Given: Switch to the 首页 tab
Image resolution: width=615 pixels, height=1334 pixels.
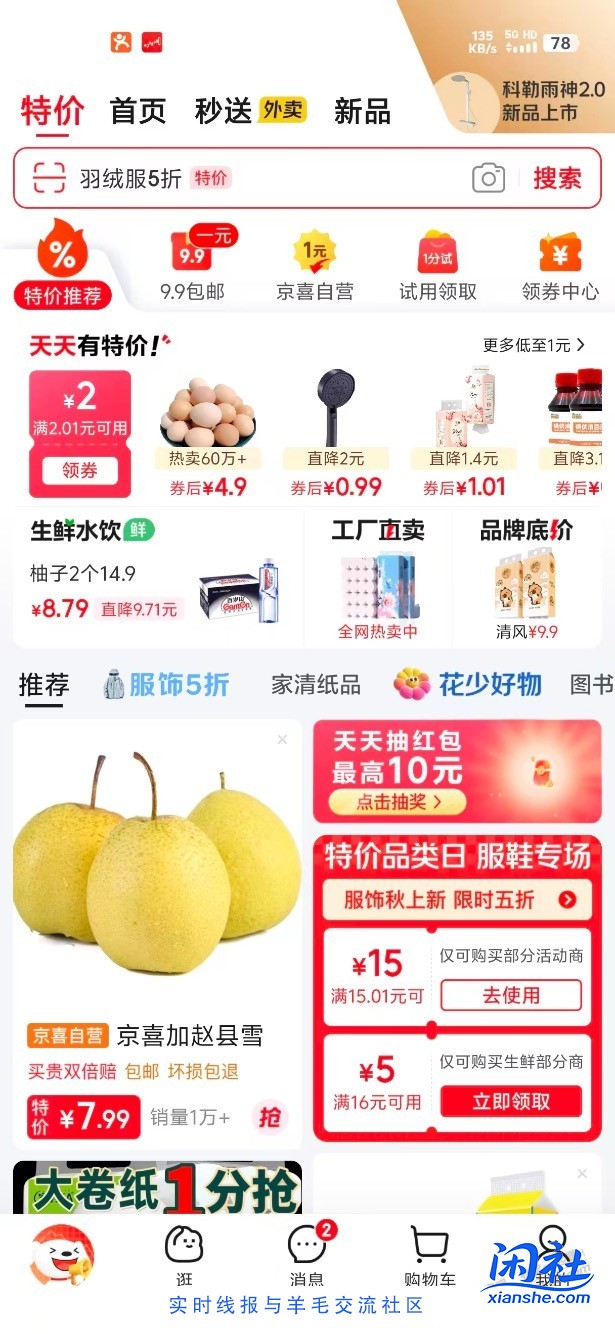Looking at the screenshot, I should click(138, 111).
